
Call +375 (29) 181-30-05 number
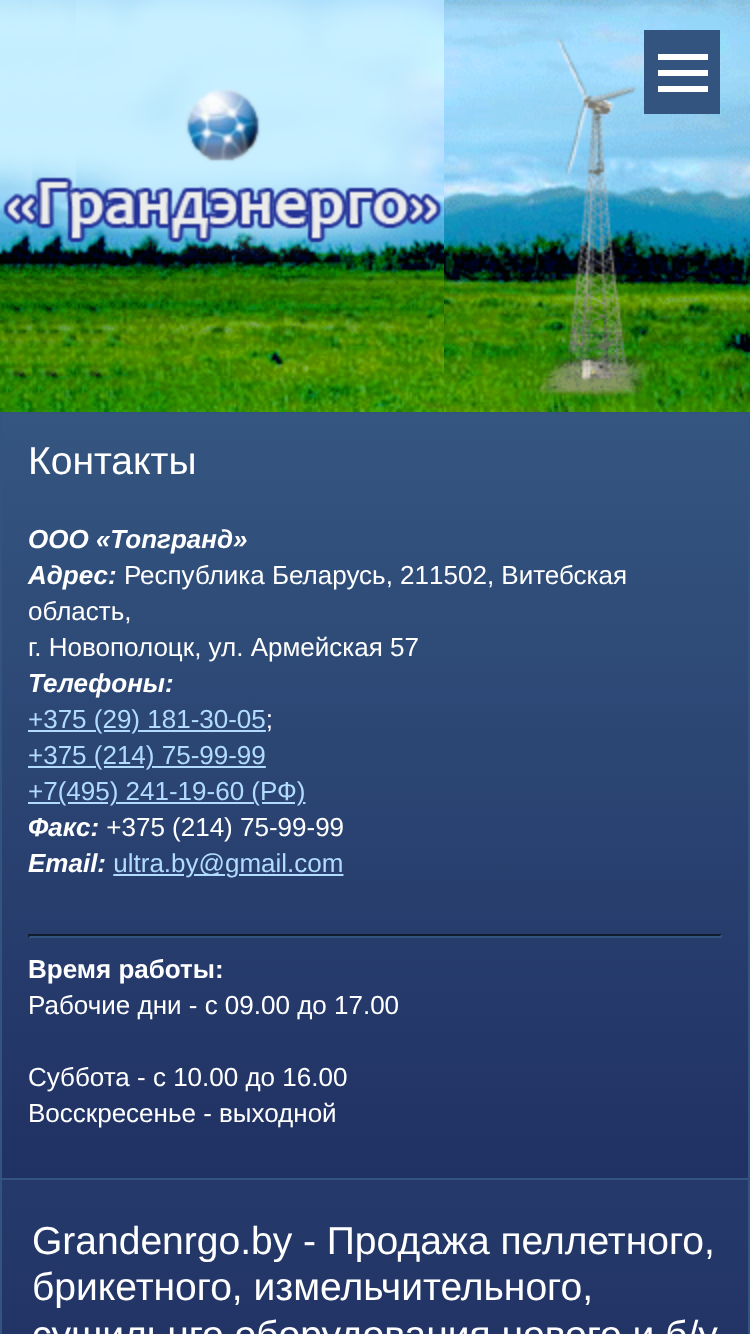147,720
